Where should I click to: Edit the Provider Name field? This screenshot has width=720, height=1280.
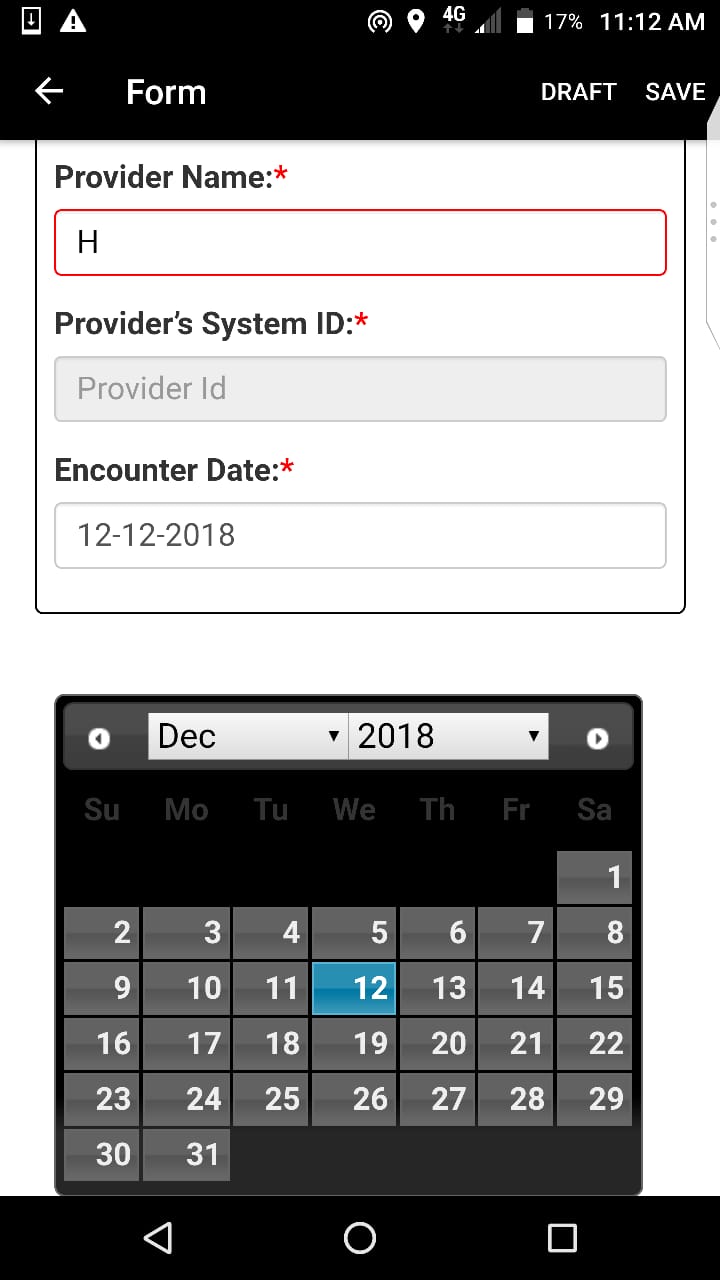360,242
